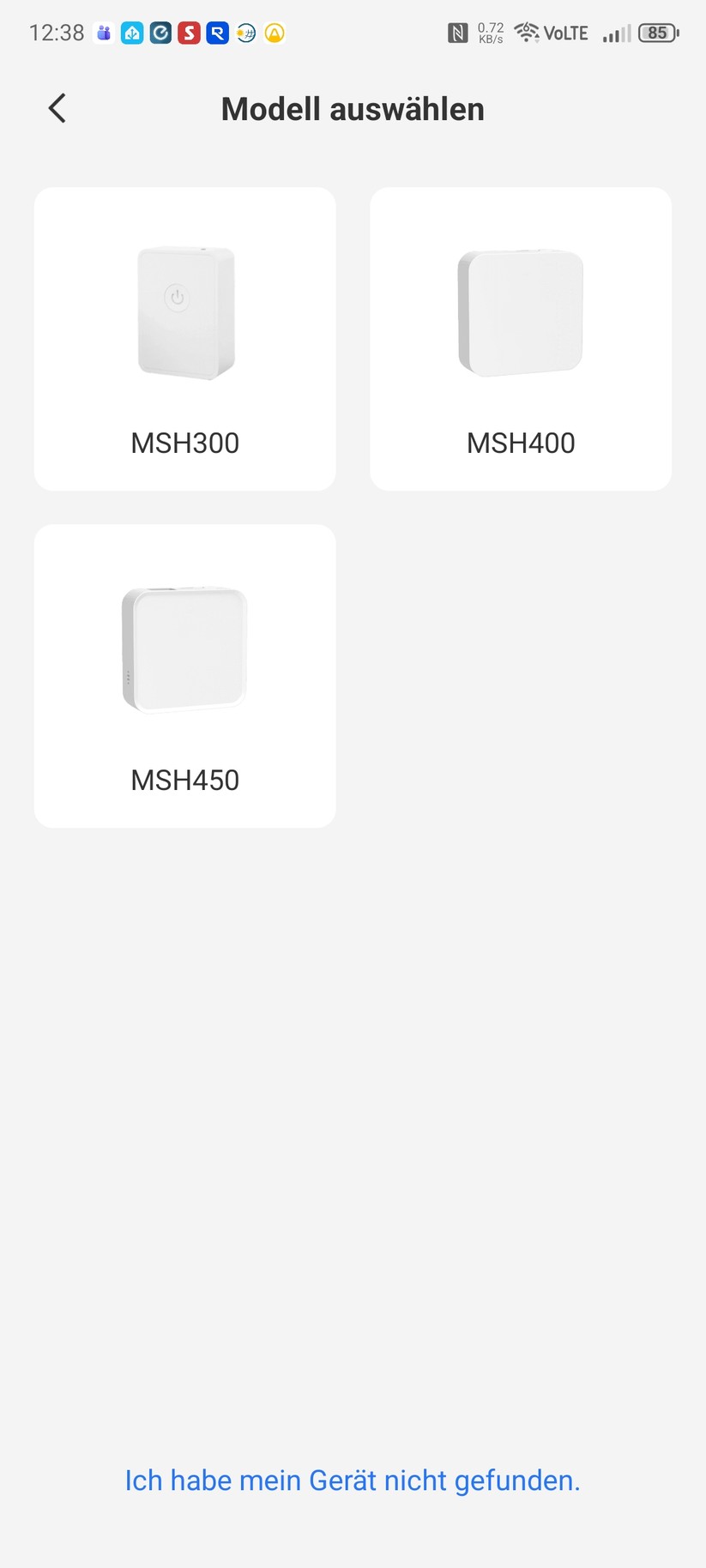
Task: Tap the cellular signal strength bars
Action: coord(615,33)
